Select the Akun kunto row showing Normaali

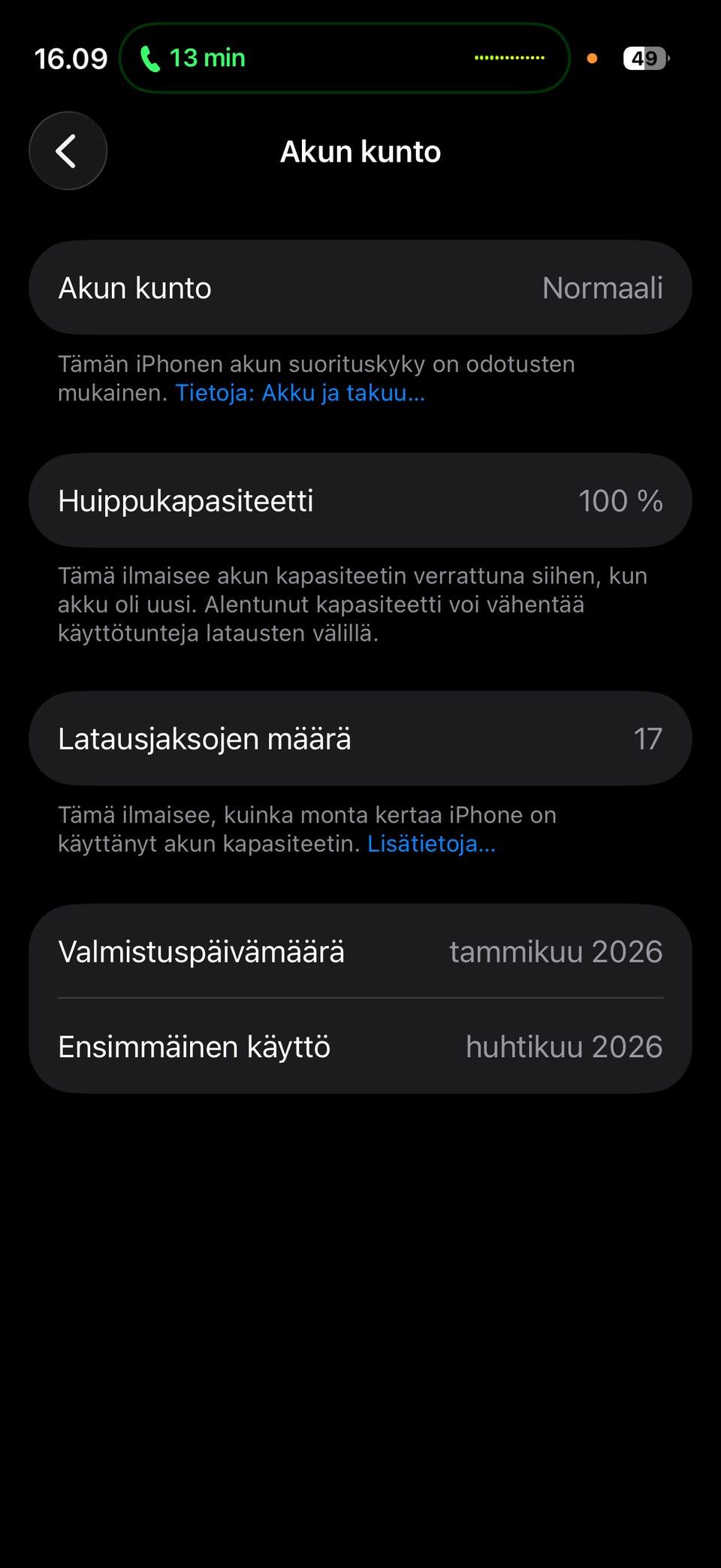359,287
